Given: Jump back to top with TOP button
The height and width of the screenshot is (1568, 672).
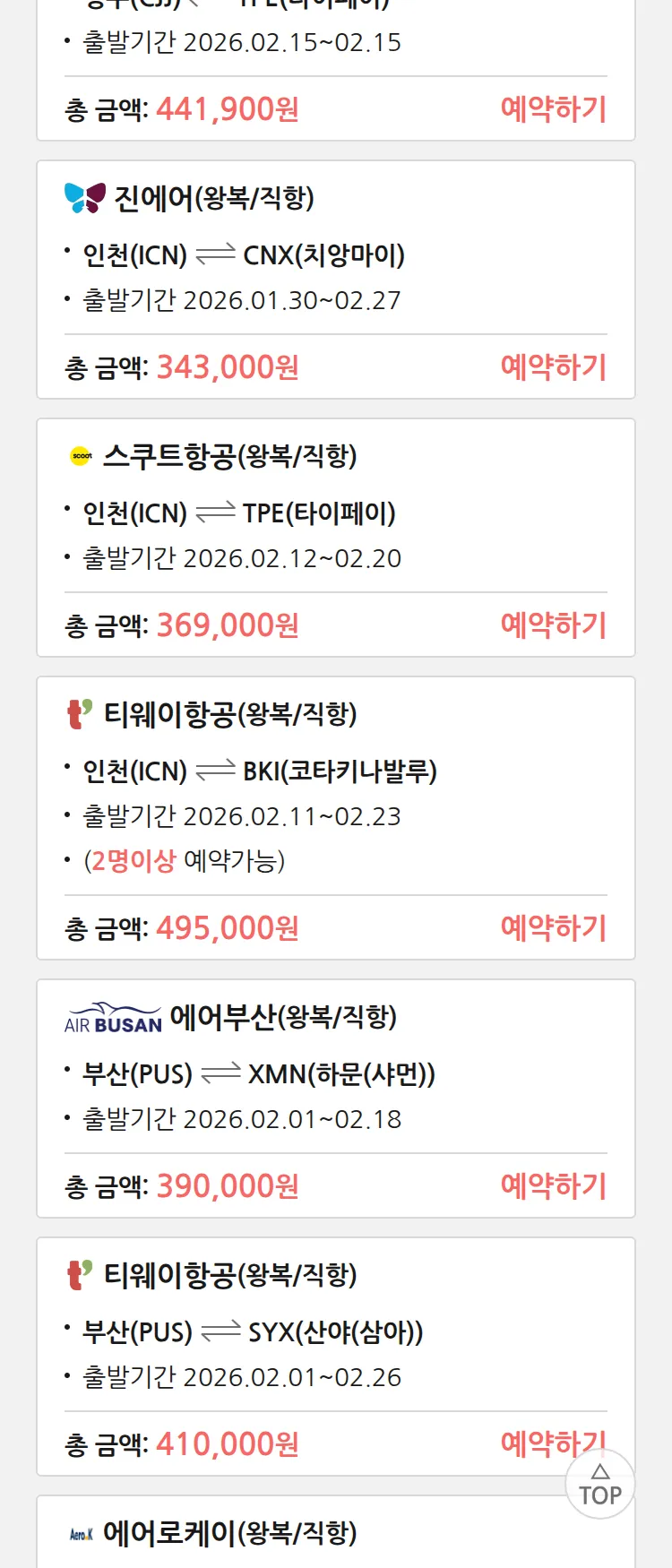Looking at the screenshot, I should click(600, 1486).
